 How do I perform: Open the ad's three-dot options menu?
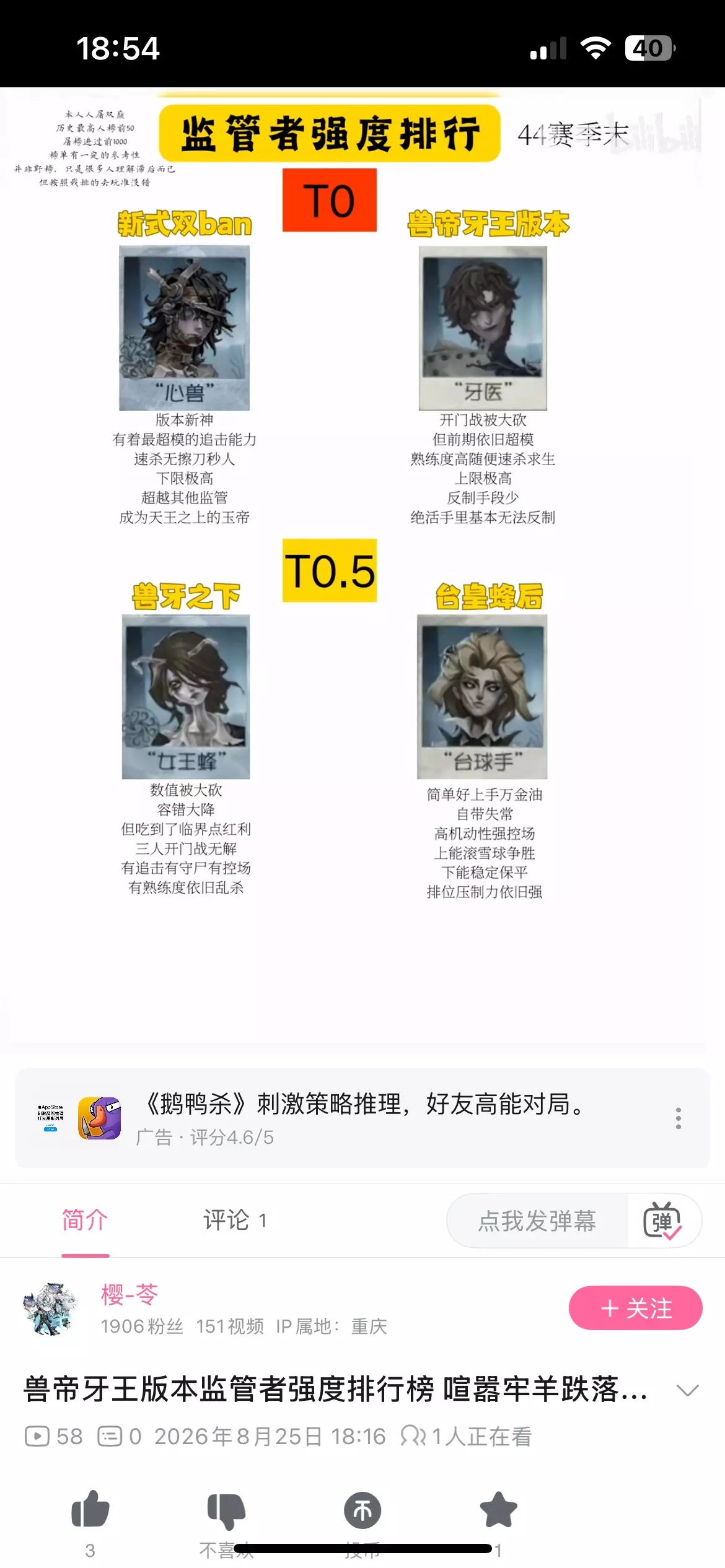point(679,1118)
